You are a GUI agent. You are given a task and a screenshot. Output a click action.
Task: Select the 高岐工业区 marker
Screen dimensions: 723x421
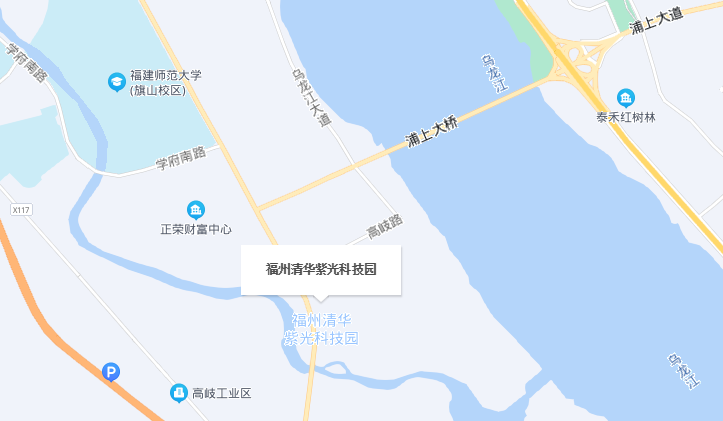click(x=179, y=393)
